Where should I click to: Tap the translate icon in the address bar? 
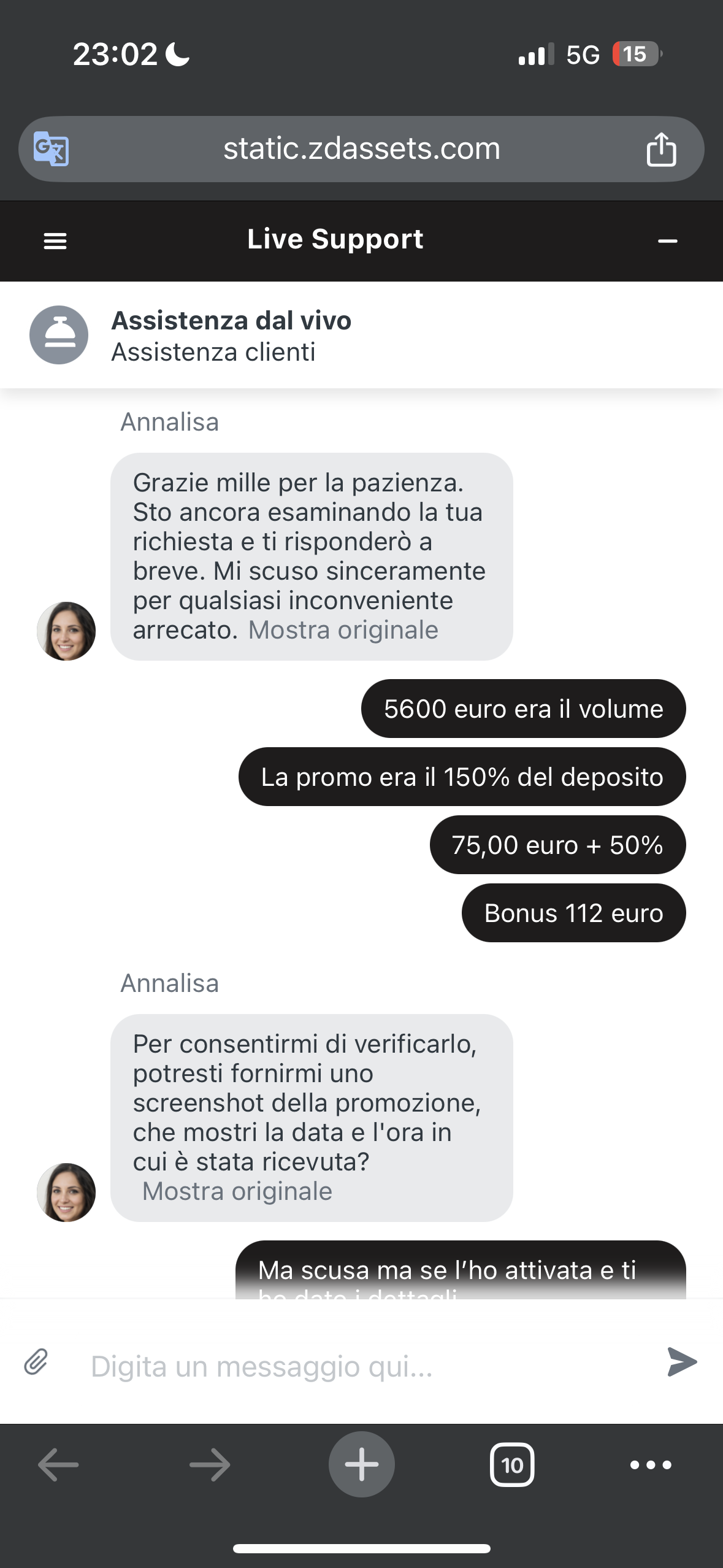pyautogui.click(x=51, y=148)
